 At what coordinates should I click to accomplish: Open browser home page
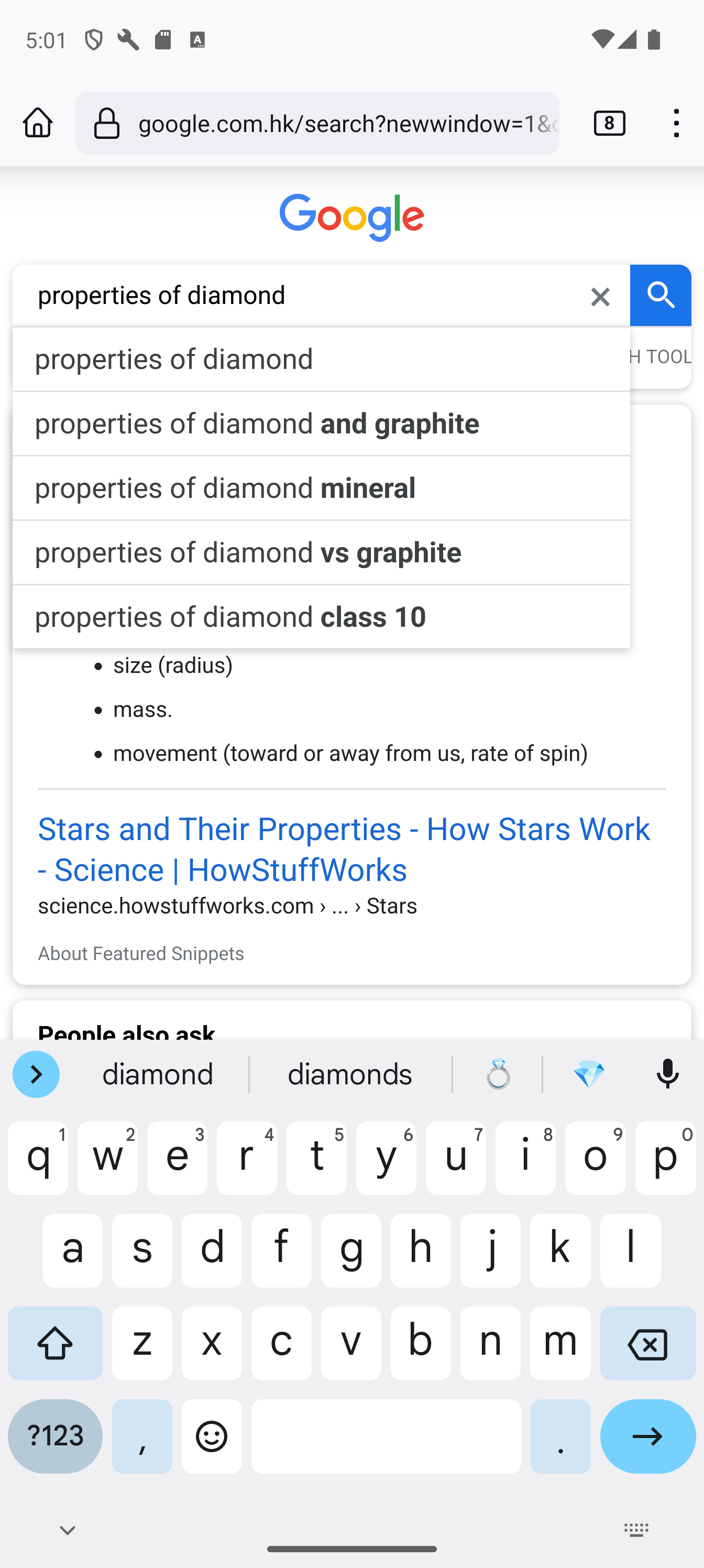click(x=38, y=123)
